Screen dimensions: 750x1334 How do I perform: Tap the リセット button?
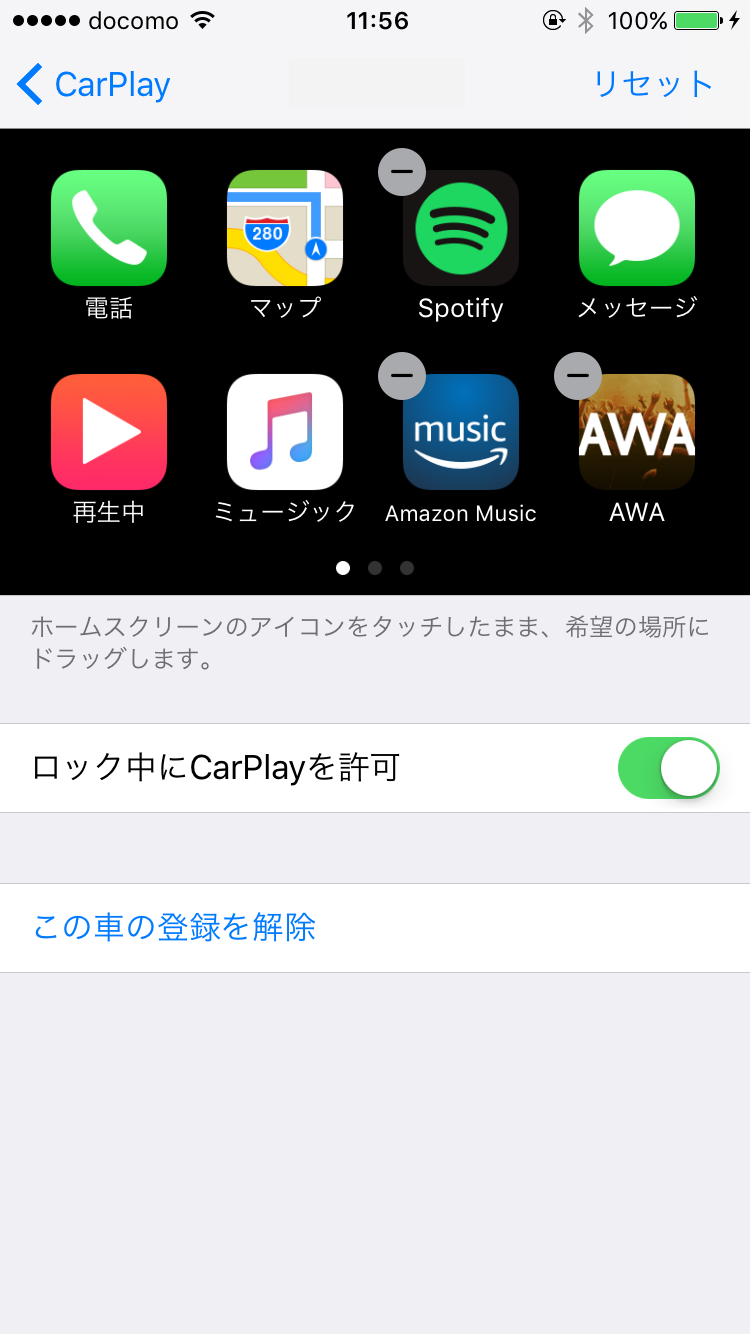tap(652, 85)
